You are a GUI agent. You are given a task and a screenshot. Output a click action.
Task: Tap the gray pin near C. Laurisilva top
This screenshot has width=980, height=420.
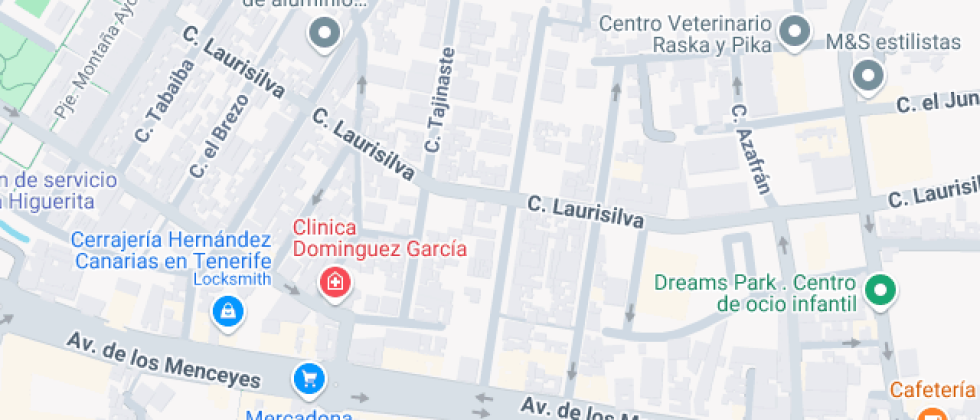(x=325, y=34)
